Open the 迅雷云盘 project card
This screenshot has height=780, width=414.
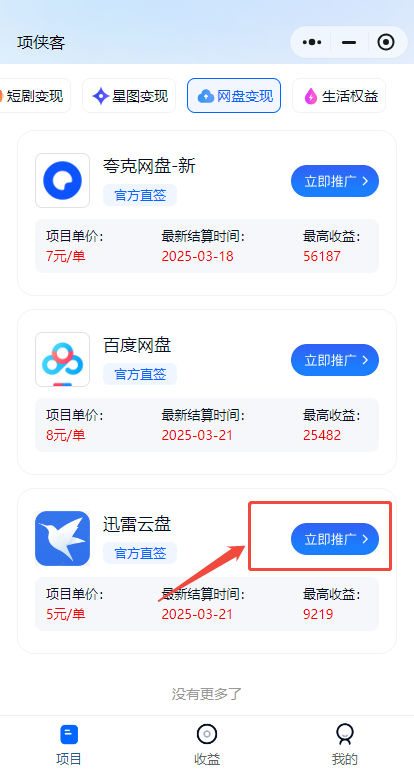[207, 571]
